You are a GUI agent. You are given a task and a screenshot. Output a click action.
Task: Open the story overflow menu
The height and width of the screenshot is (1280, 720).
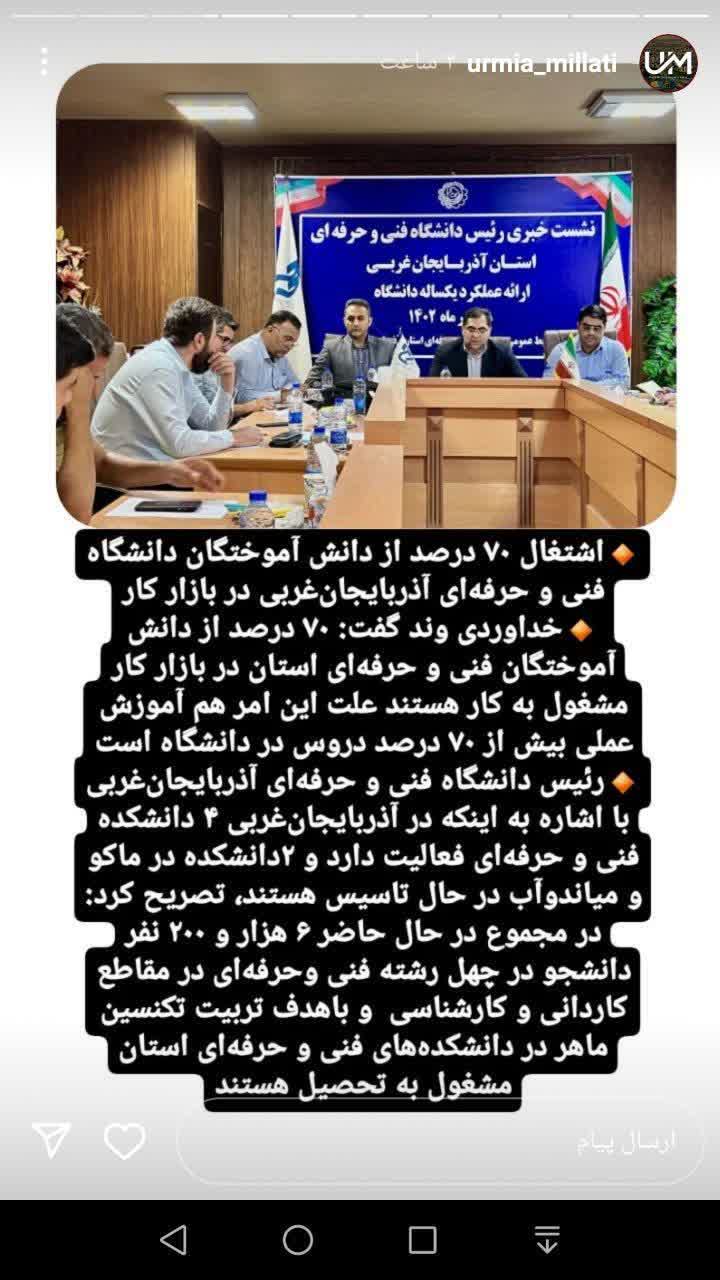43,62
